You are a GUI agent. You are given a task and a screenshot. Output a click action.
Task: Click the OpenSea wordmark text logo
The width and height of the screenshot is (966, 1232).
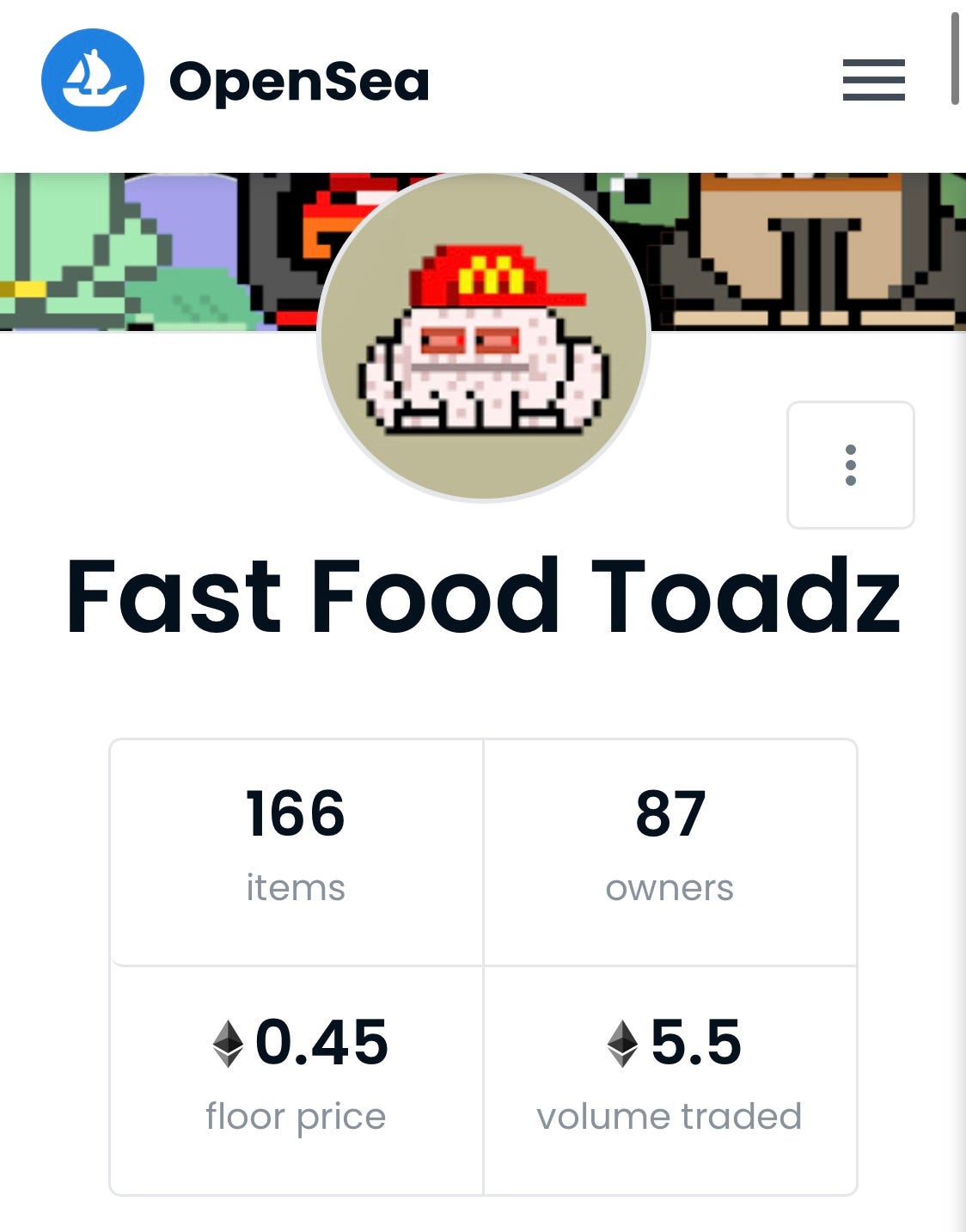(x=299, y=81)
